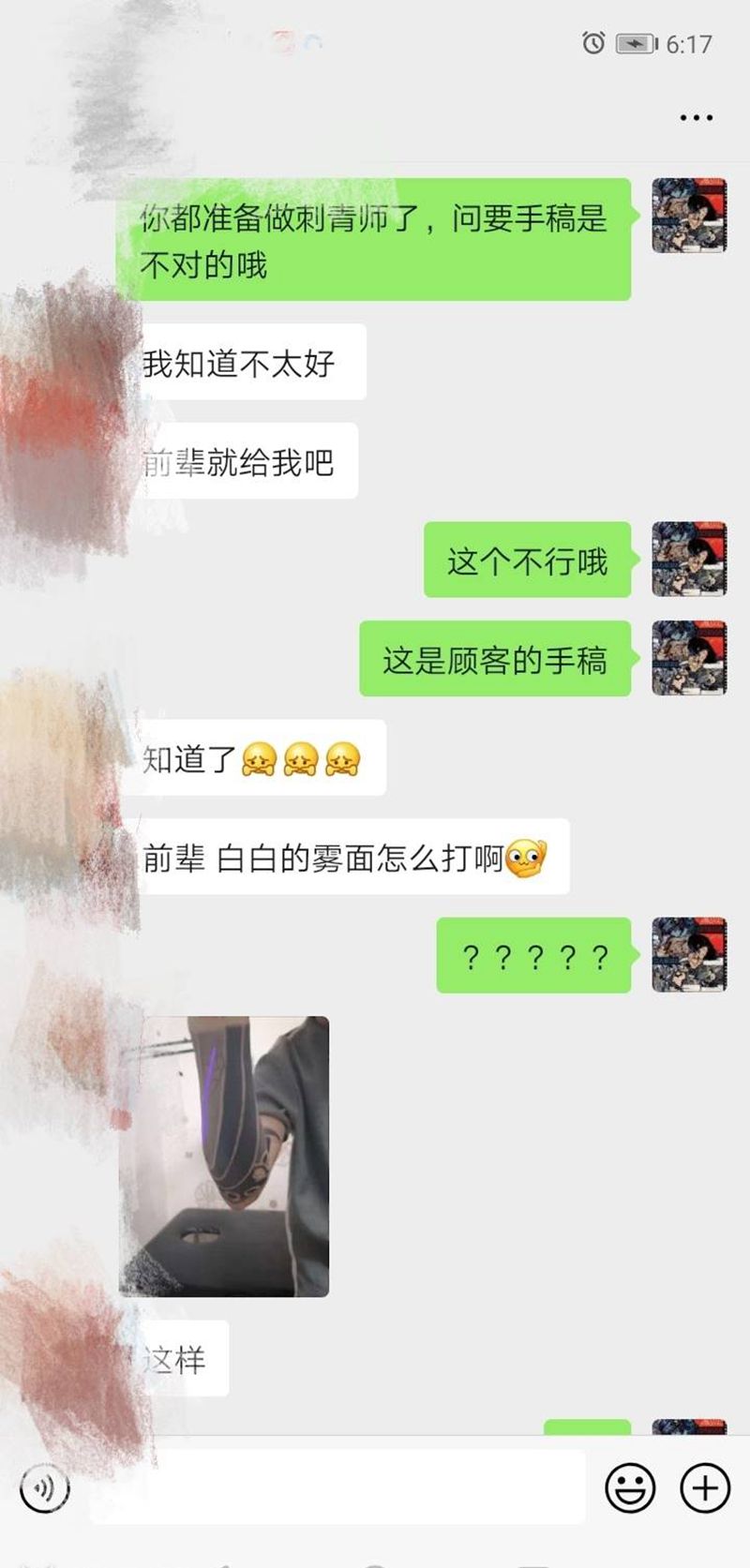This screenshot has width=750, height=1568.
Task: Open the emoji sticker panel
Action: coord(630,1487)
